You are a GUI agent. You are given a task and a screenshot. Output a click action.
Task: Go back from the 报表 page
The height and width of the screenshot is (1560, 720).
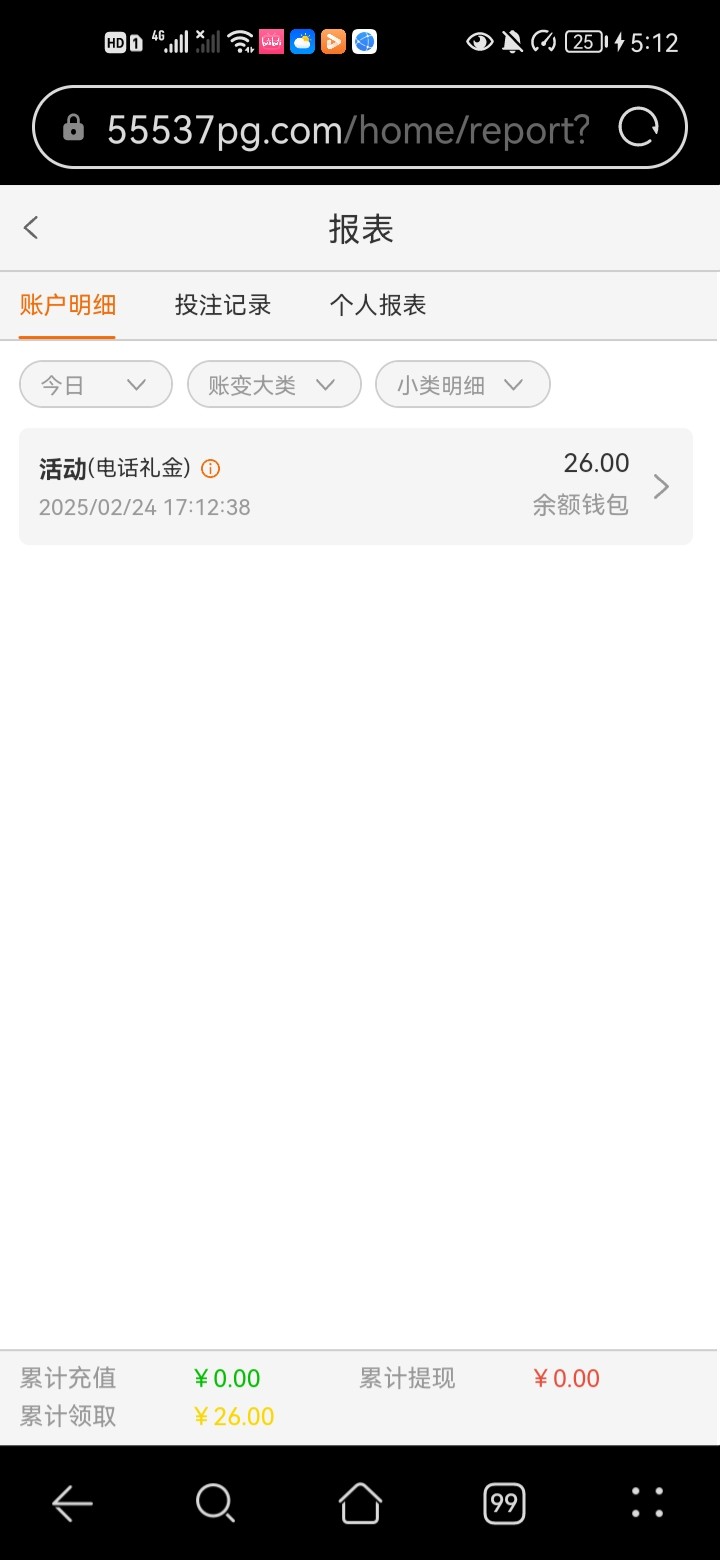[x=31, y=228]
